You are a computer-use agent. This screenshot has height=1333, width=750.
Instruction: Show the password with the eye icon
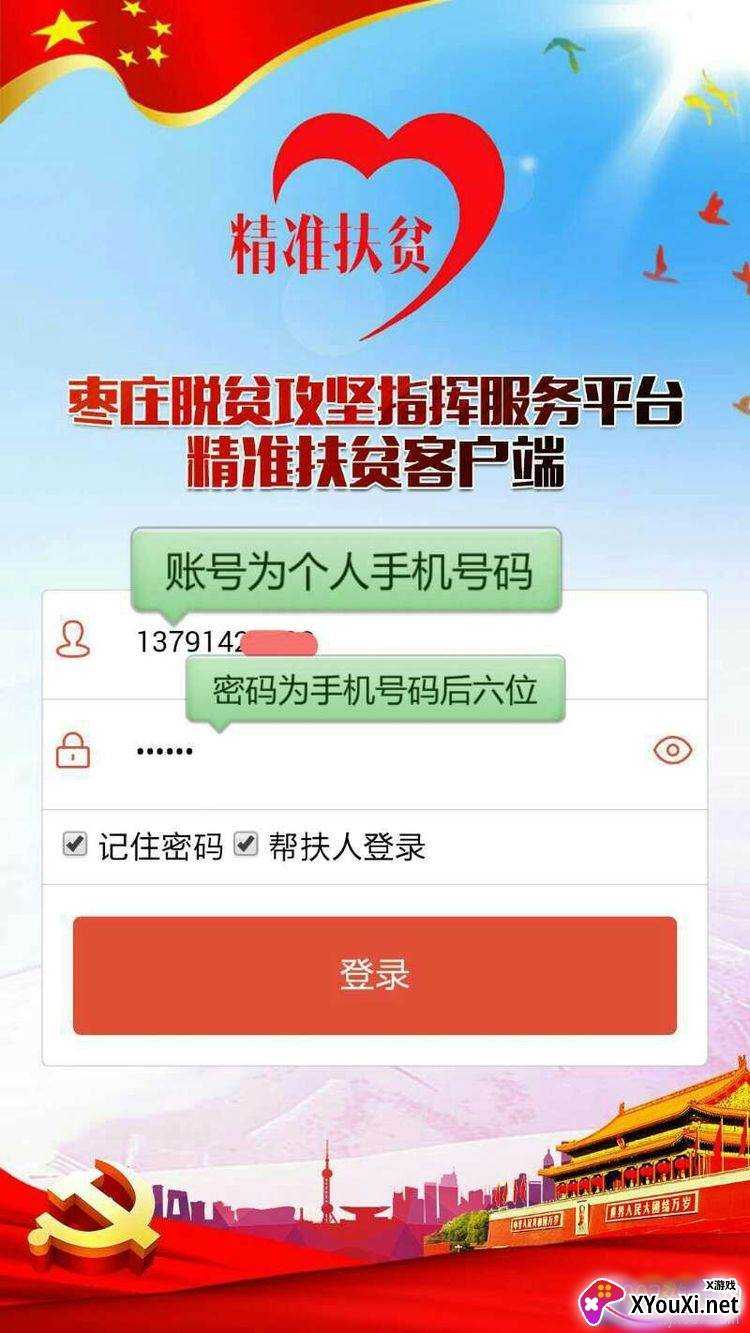click(673, 750)
